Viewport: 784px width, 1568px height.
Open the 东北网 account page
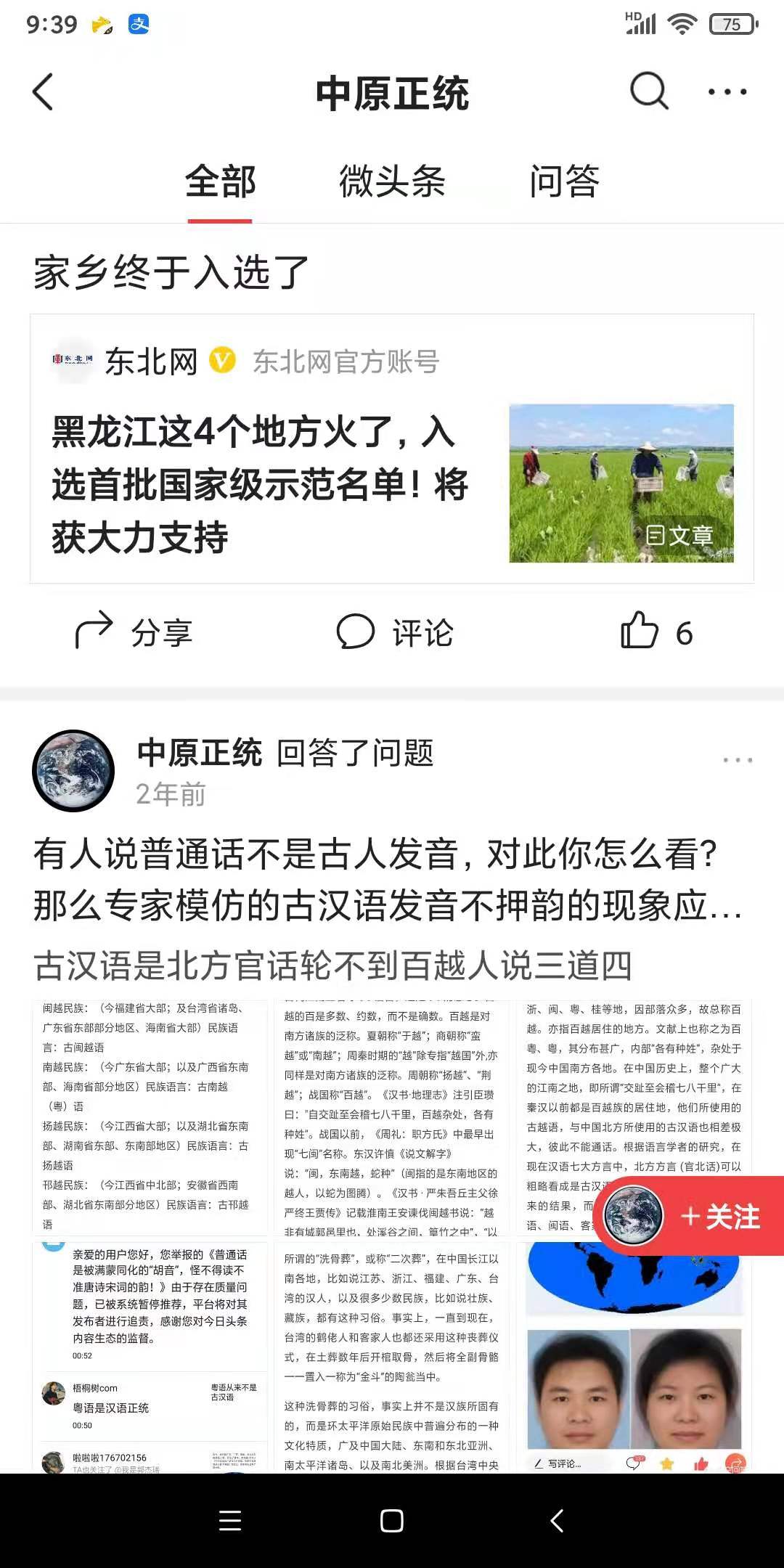tap(151, 361)
